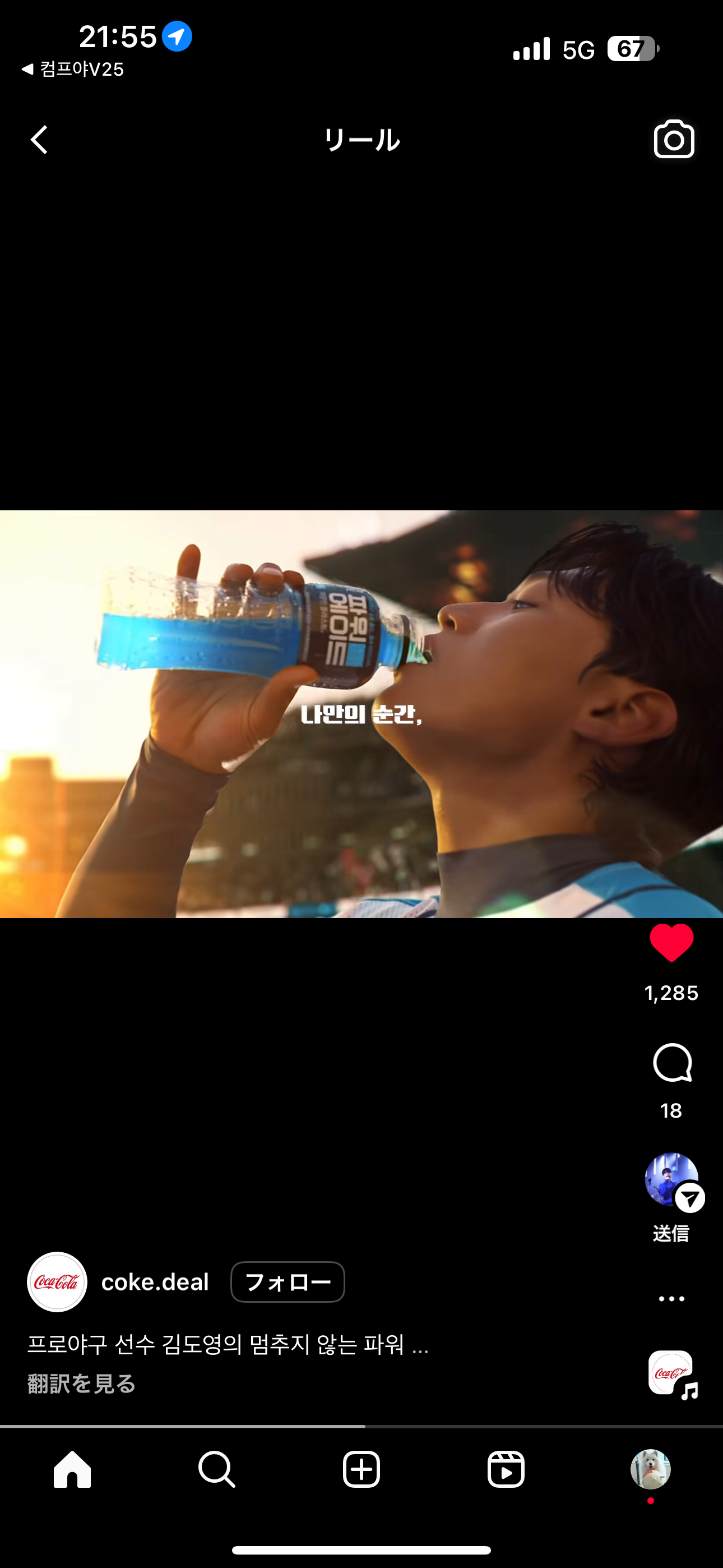Viewport: 723px width, 1568px height.
Task: Switch to the Home tab
Action: tap(72, 1469)
